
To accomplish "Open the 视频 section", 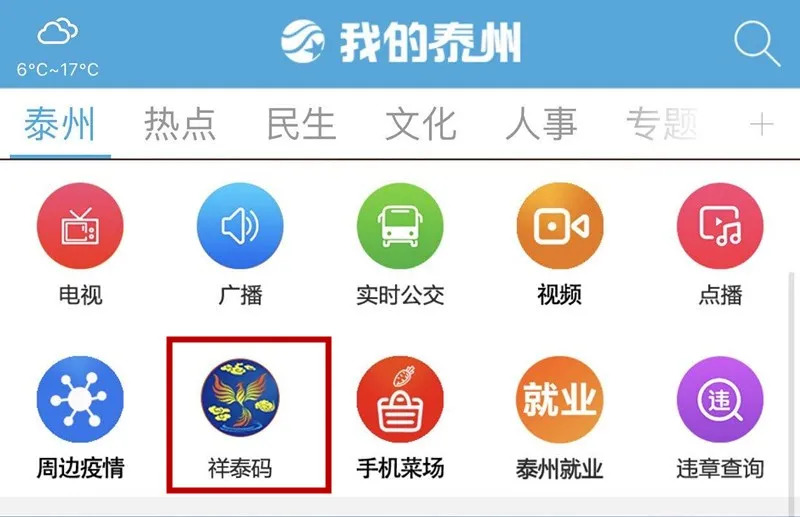I will tap(560, 228).
